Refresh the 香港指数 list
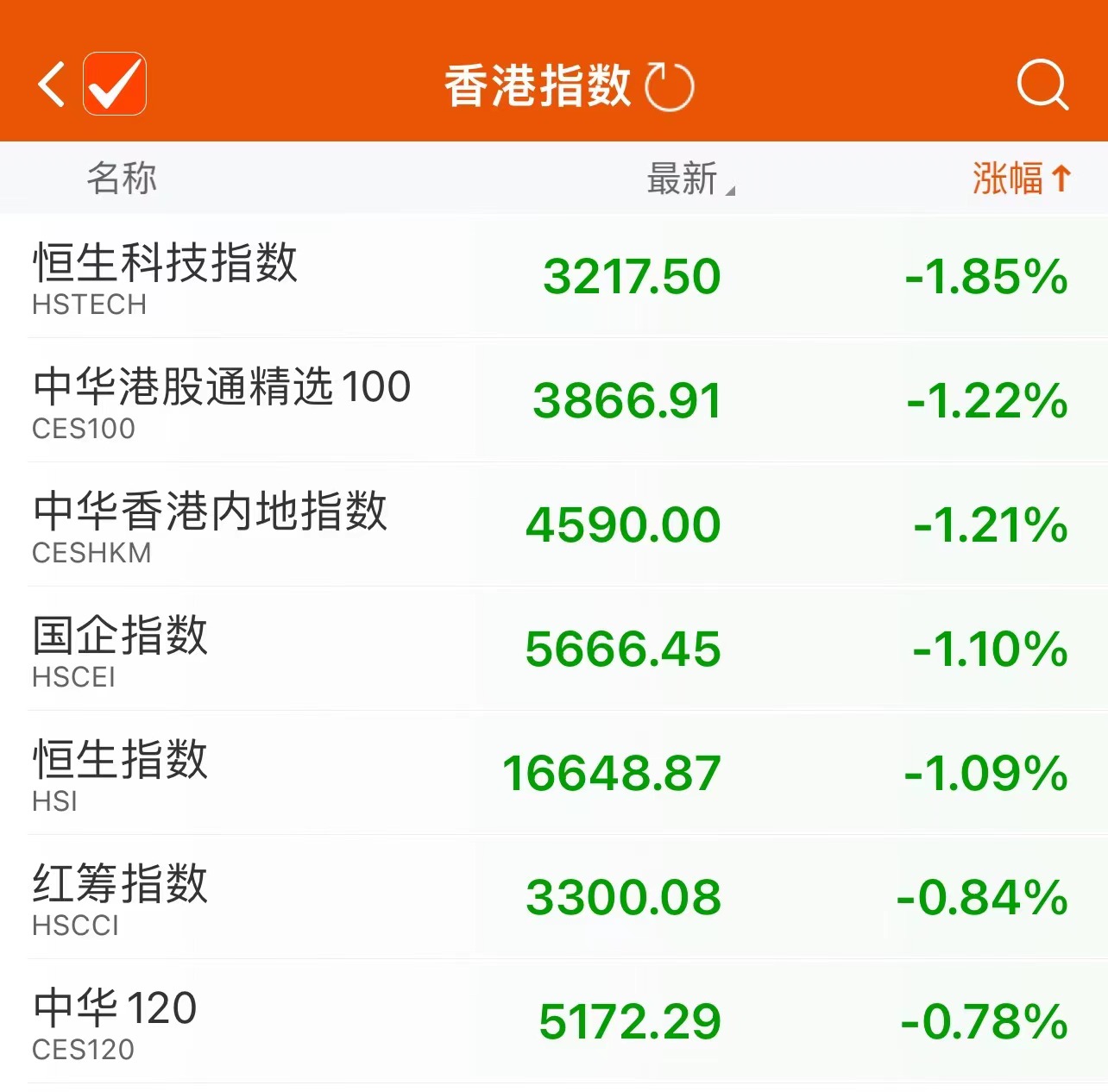The image size is (1108, 1092). pos(670,86)
